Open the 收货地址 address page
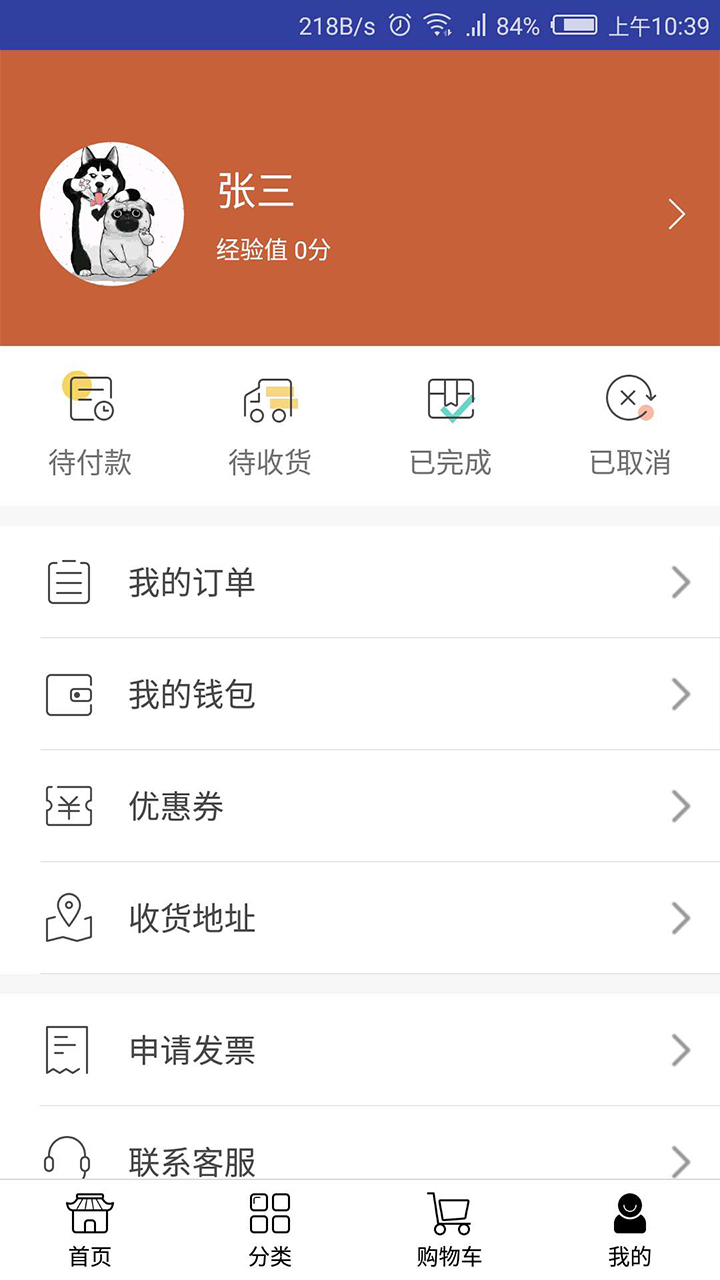The image size is (720, 1280). point(360,918)
